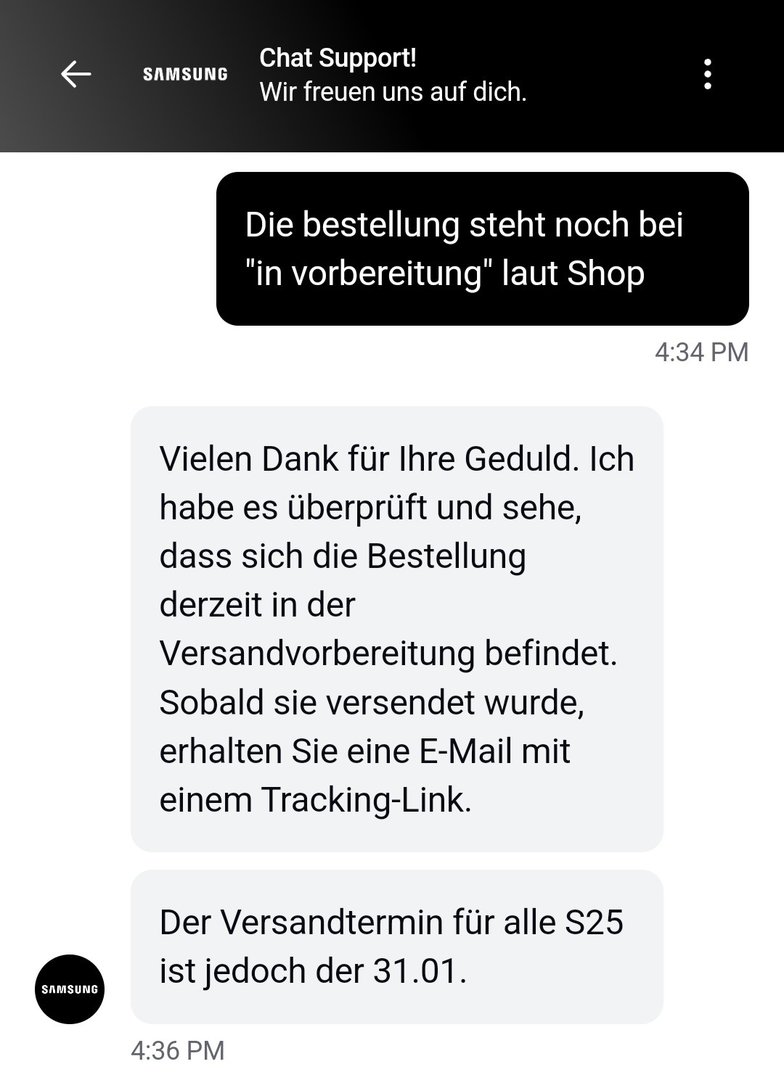The height and width of the screenshot is (1080, 784).
Task: Open the three-dot overflow menu
Action: coord(707,74)
